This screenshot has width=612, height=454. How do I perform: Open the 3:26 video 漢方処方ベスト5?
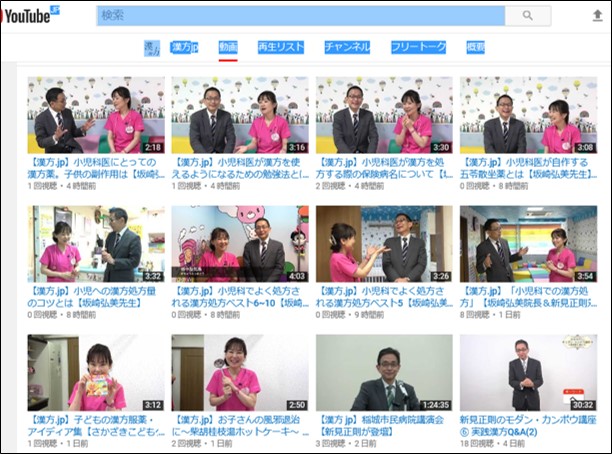(x=383, y=244)
